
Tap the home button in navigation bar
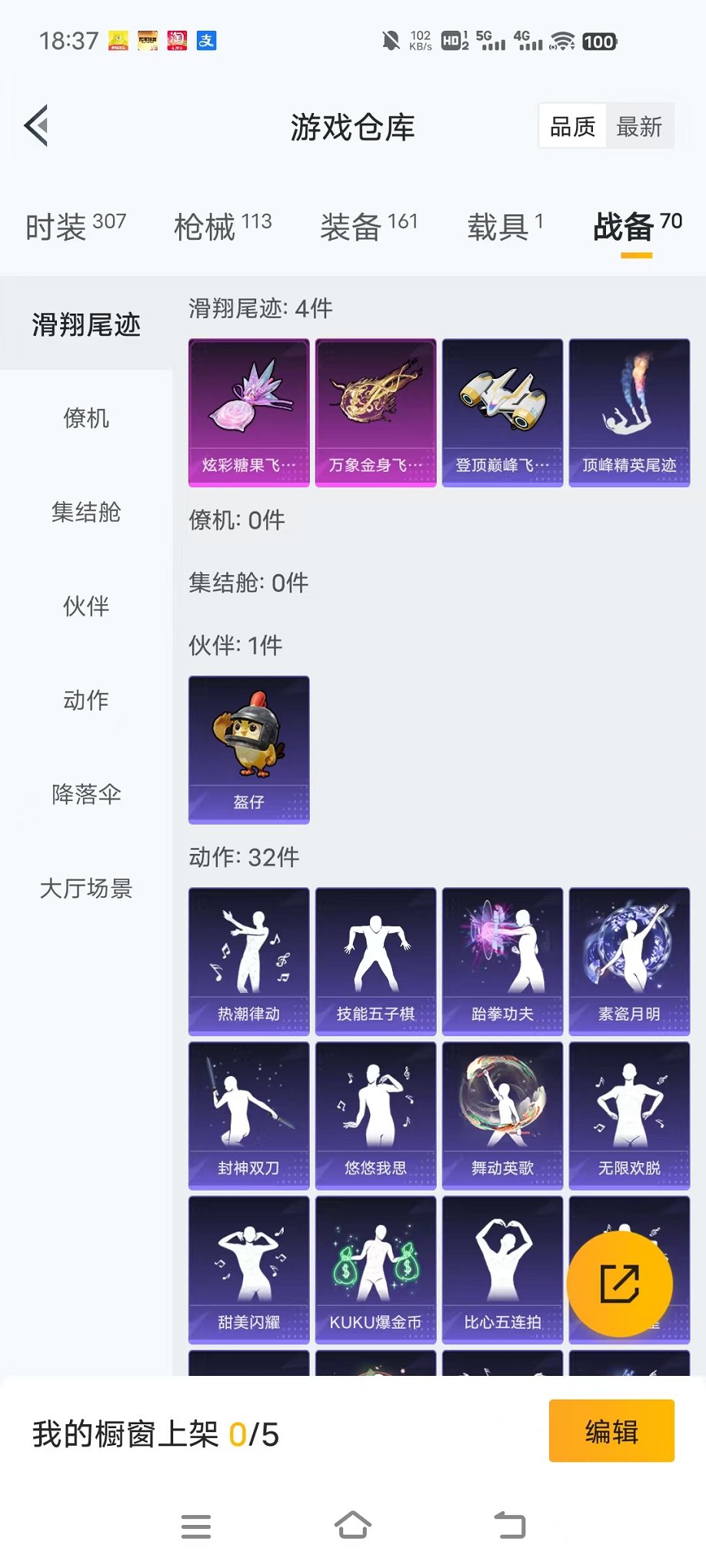(x=352, y=1526)
